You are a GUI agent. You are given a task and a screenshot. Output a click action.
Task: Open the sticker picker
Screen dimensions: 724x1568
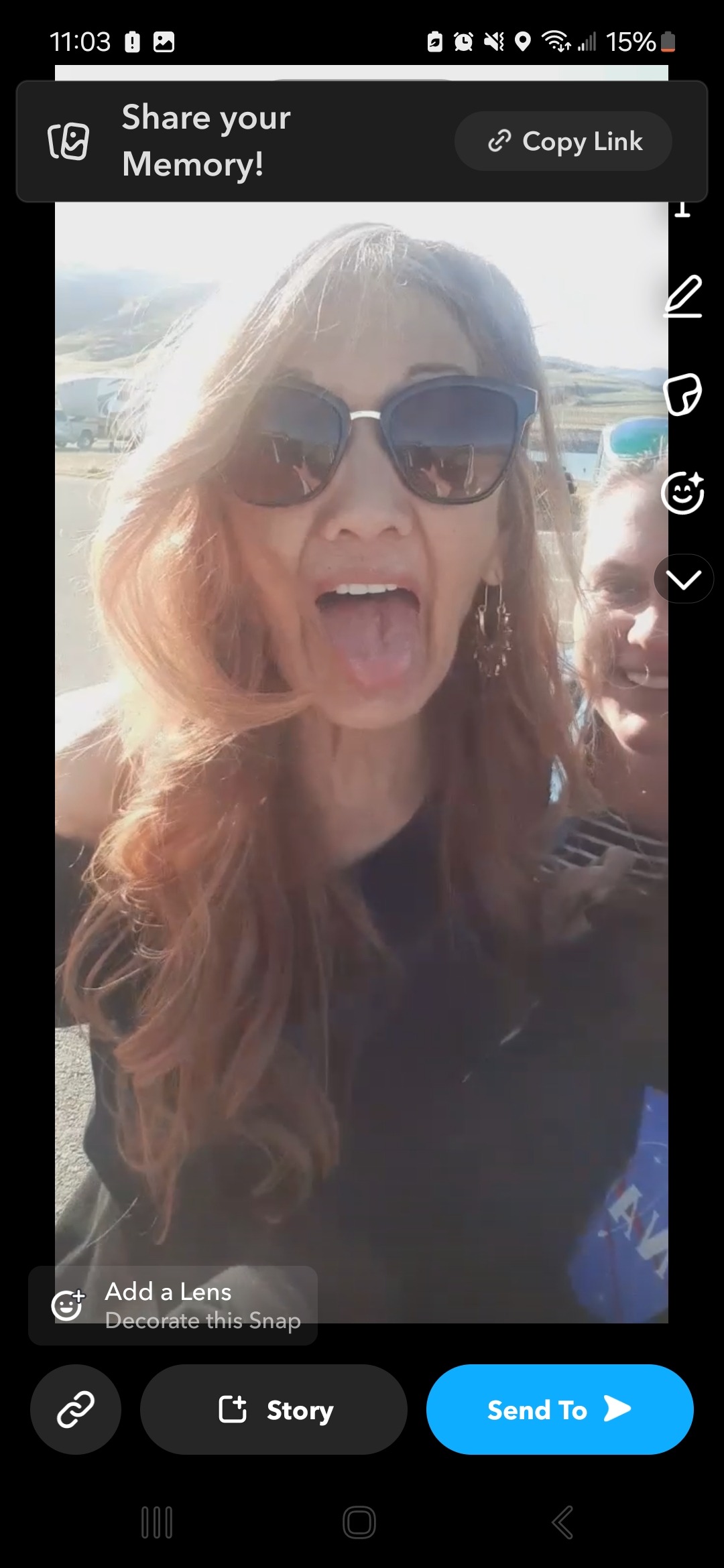click(x=682, y=395)
